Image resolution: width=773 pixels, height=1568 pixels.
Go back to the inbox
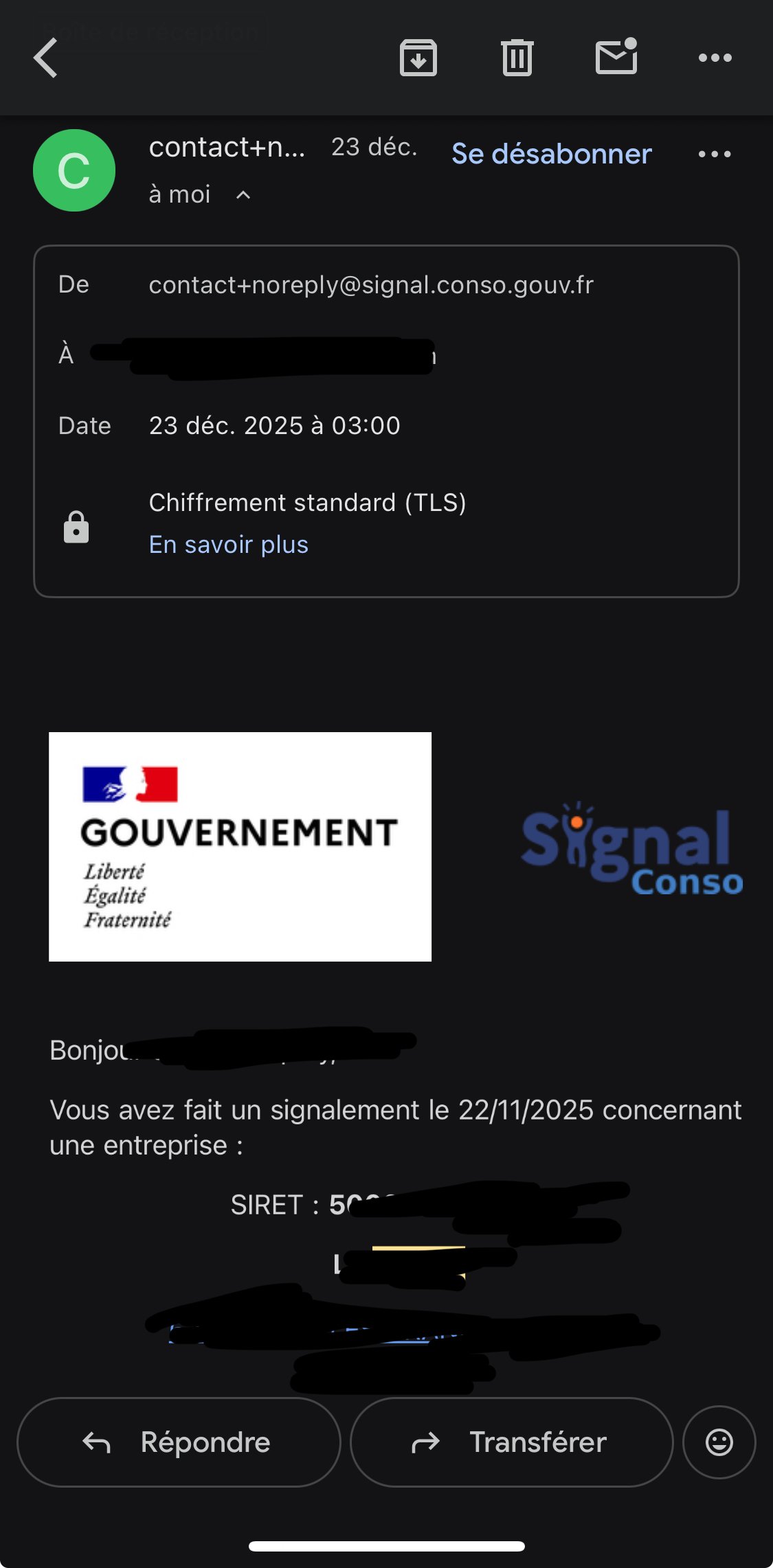[x=46, y=58]
